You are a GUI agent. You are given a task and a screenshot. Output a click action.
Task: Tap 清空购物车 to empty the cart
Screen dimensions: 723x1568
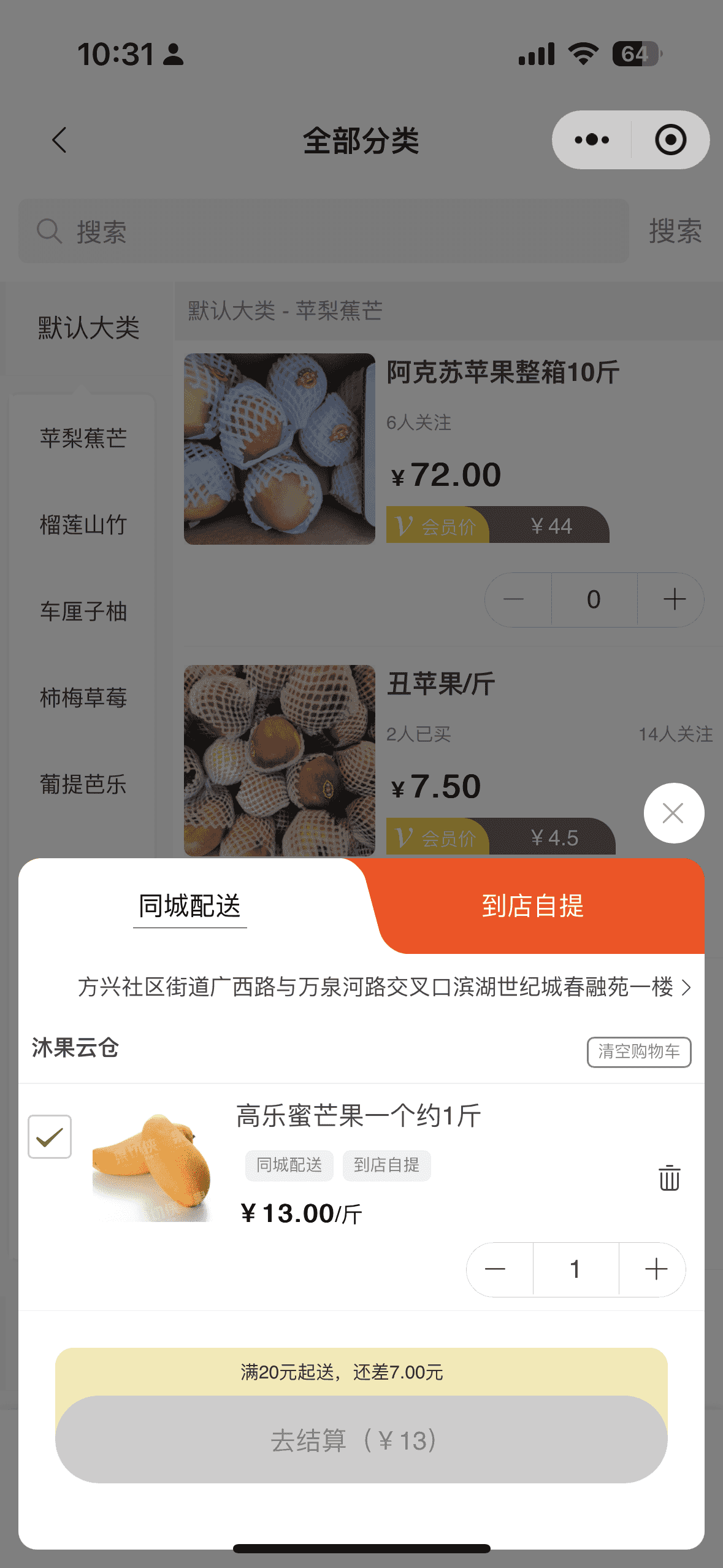(638, 1051)
